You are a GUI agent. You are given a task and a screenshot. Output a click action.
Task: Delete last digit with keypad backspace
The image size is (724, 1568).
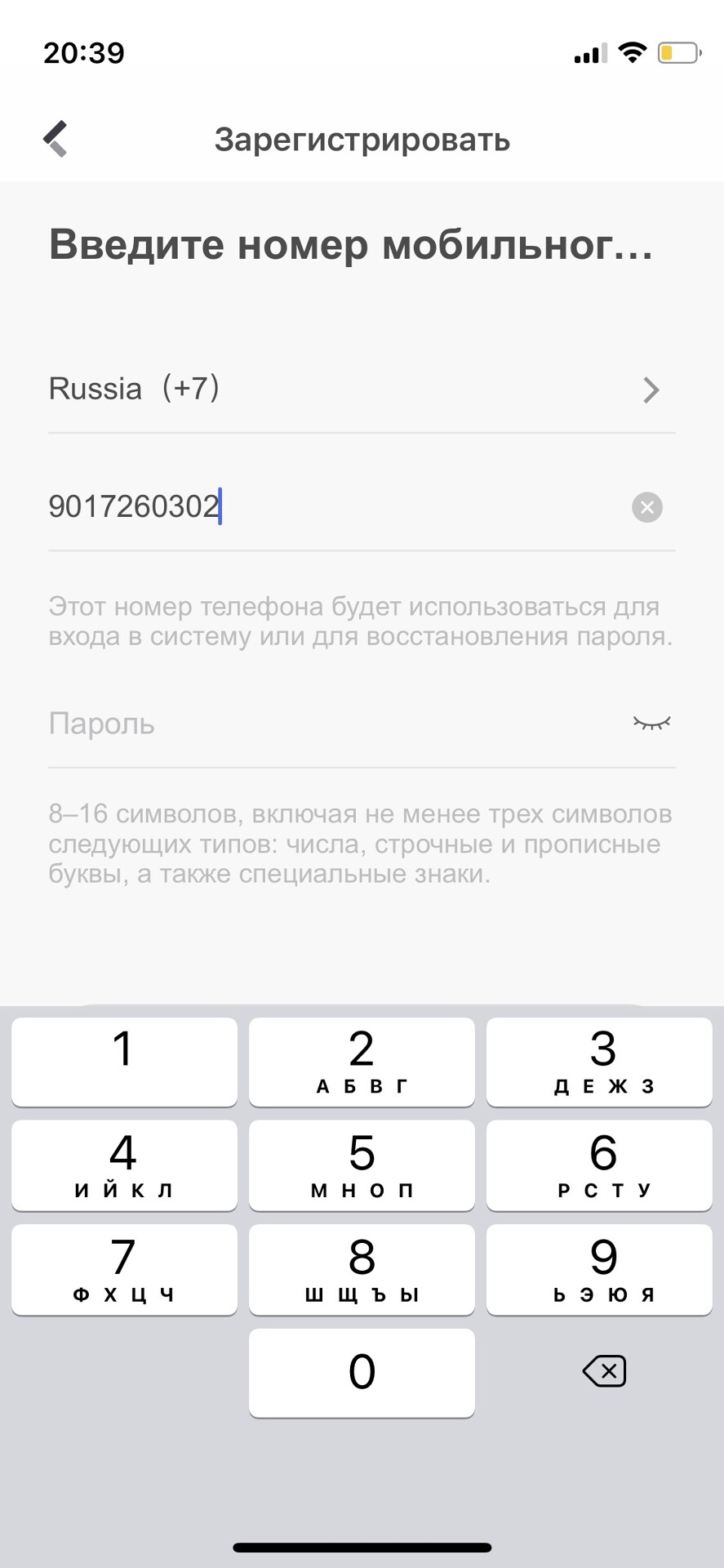point(603,1371)
